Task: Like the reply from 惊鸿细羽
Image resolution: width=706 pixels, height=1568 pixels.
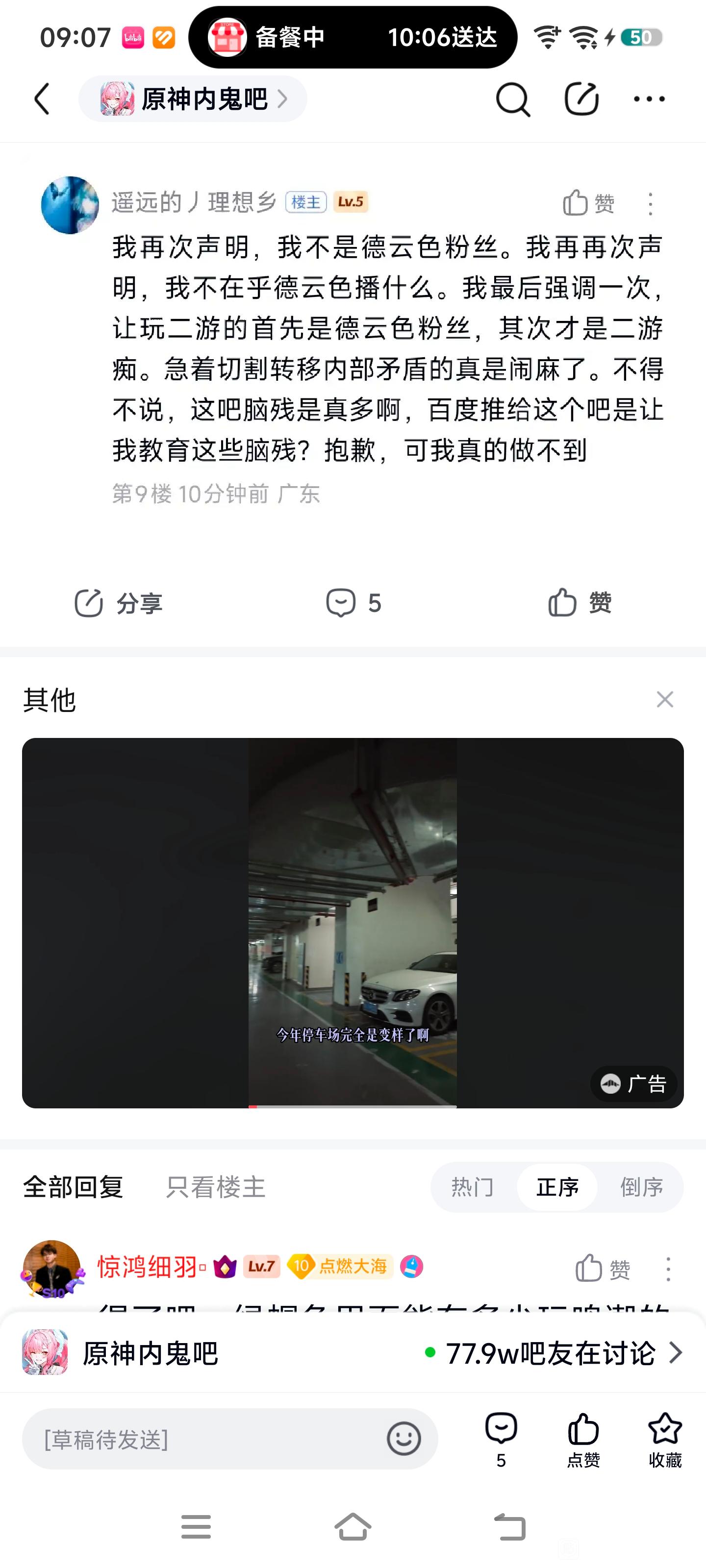Action: 603,1269
